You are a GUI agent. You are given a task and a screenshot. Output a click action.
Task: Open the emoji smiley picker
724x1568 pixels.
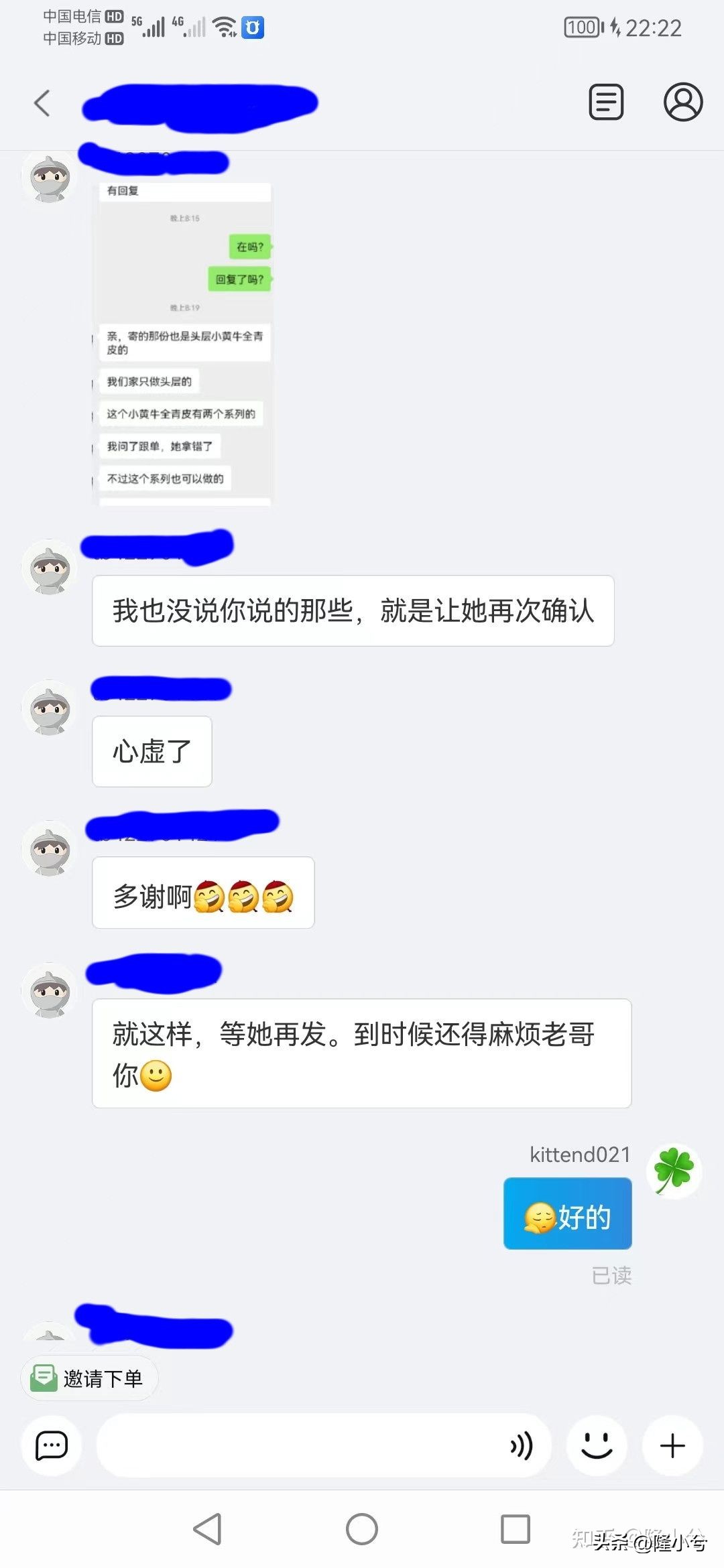[x=597, y=1445]
